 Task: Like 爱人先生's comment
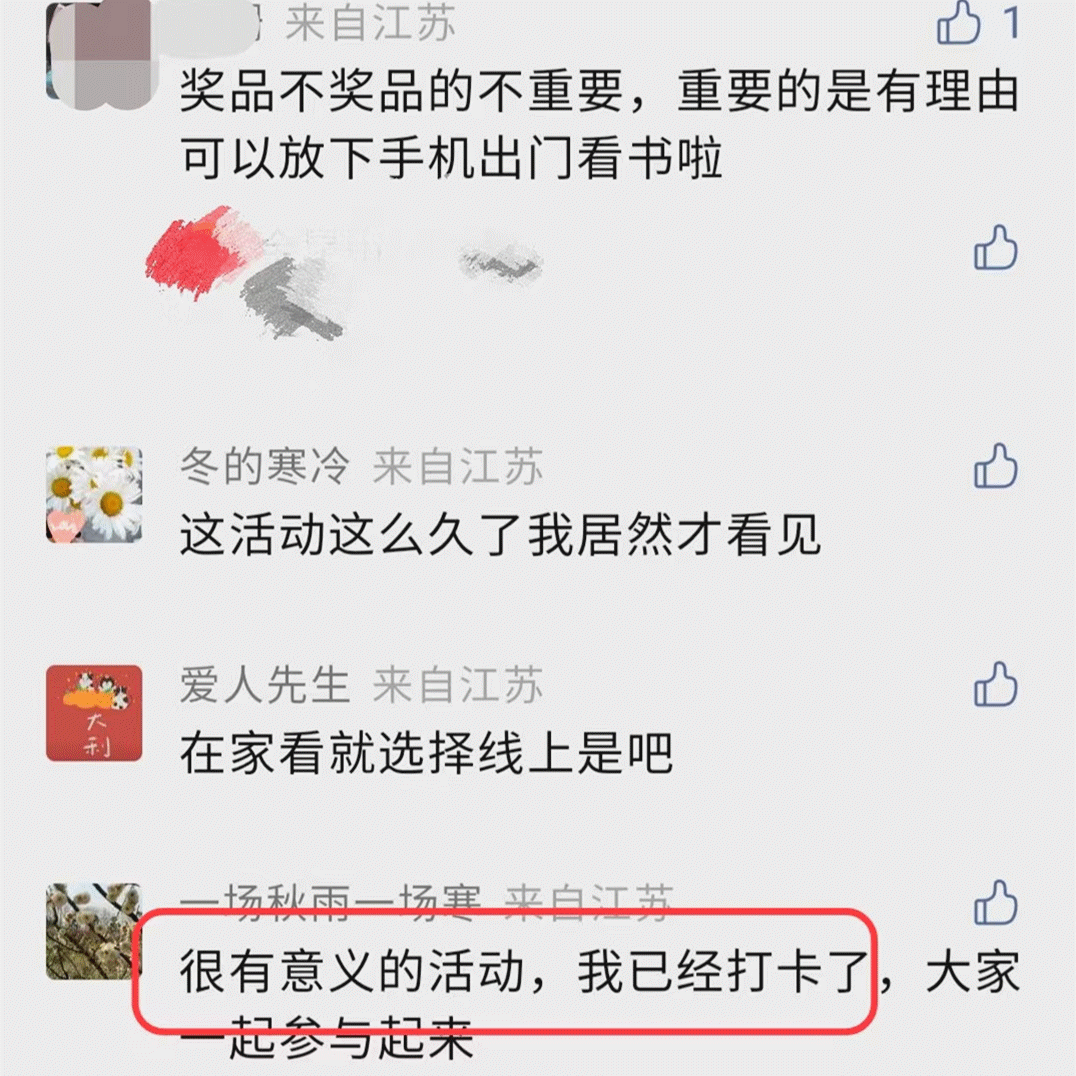(995, 686)
